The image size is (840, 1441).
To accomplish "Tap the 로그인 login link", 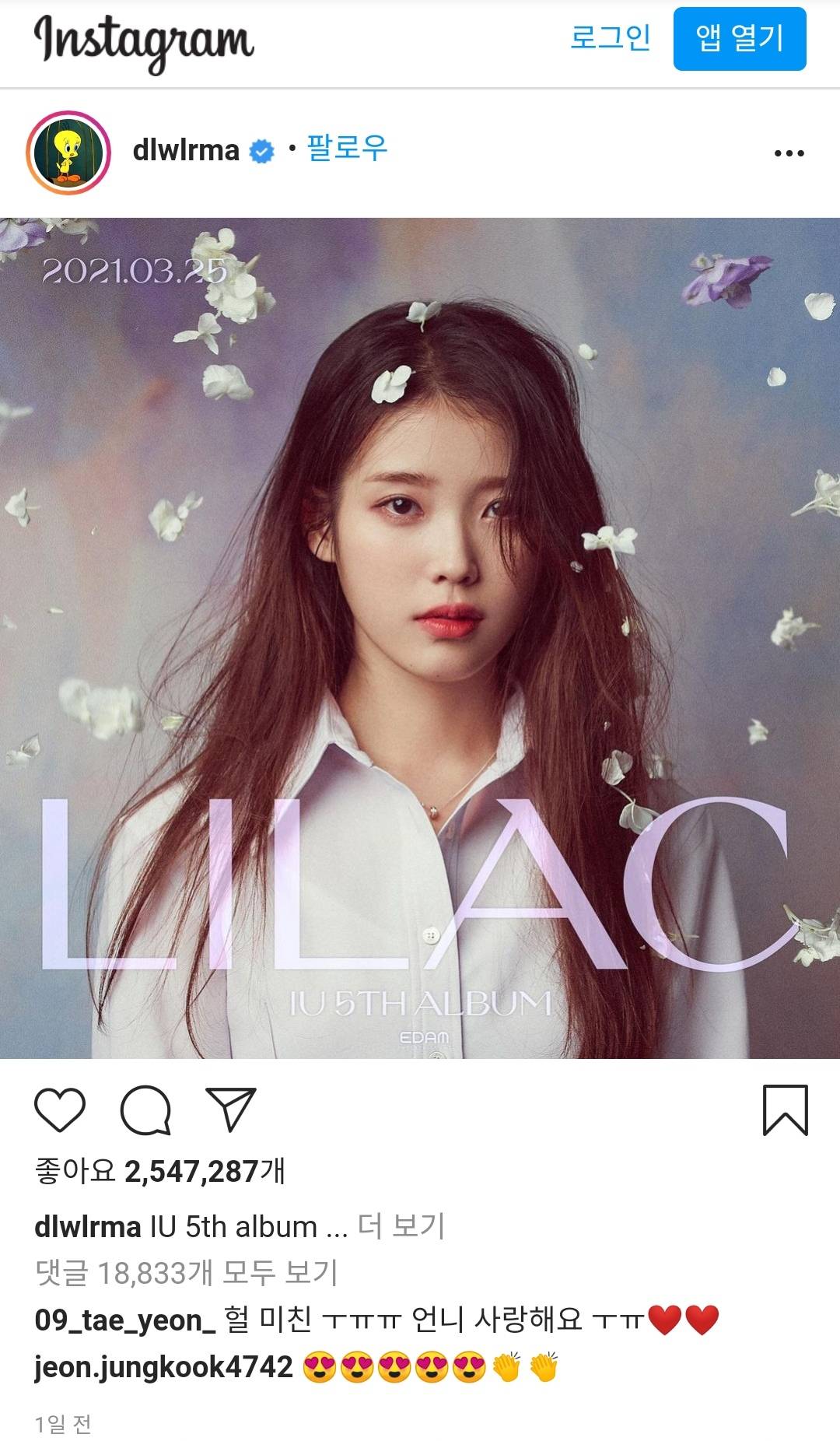I will pos(610,37).
